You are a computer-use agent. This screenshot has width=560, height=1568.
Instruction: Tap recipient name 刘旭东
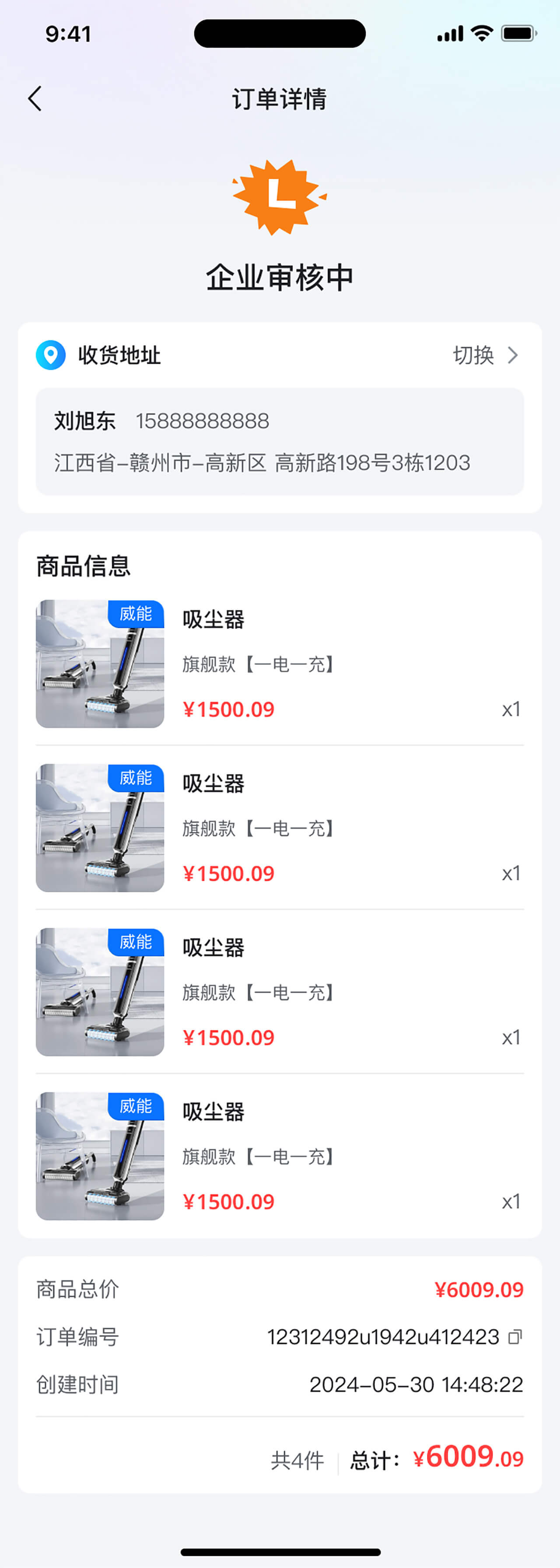click(x=85, y=421)
